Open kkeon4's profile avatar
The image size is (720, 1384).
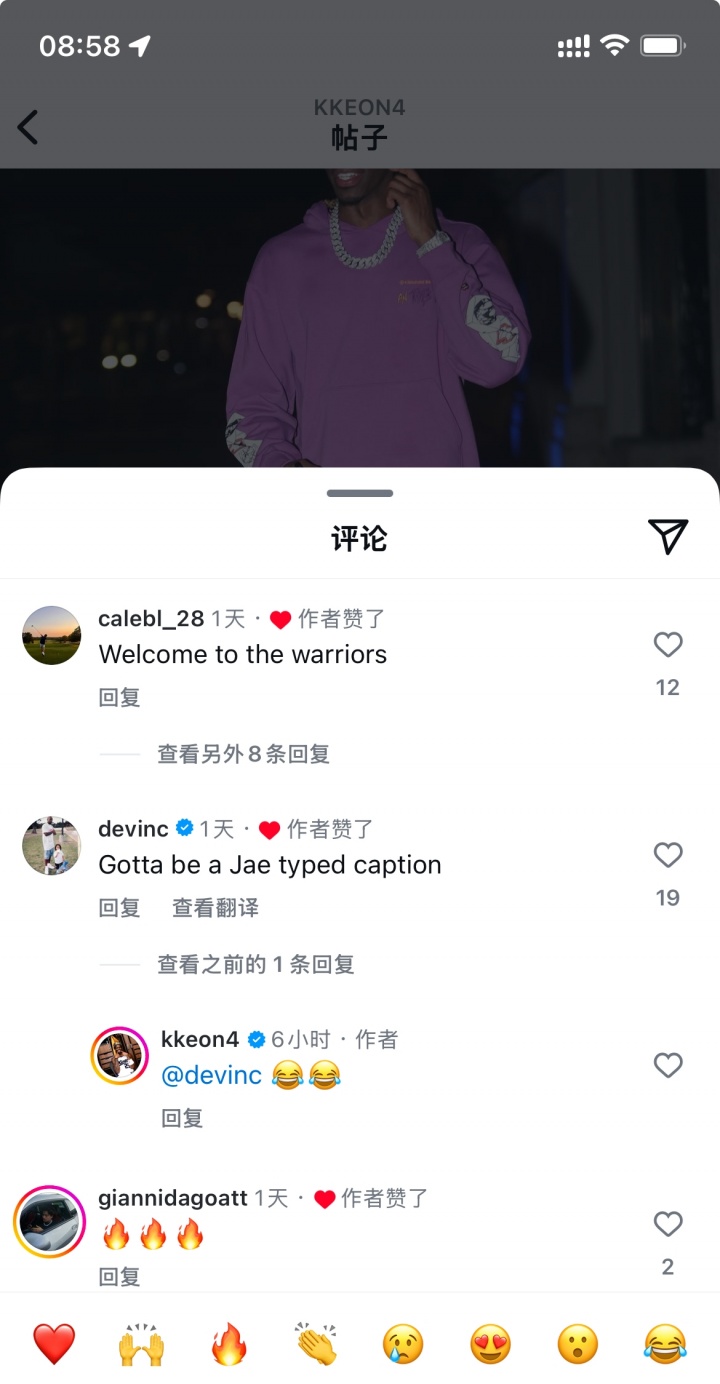120,1055
